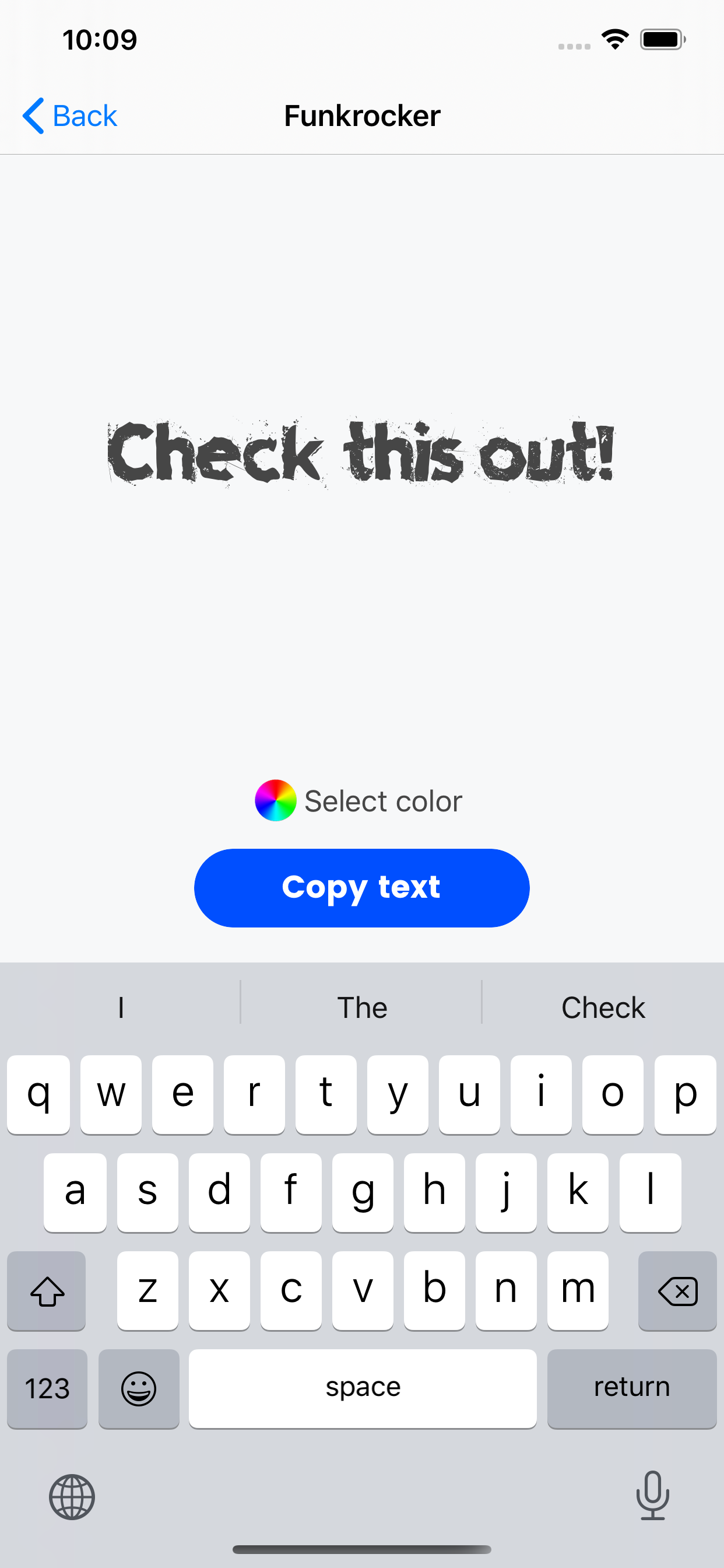Select the 'I' autocomplete suggestion
724x1568 pixels.
(121, 1007)
